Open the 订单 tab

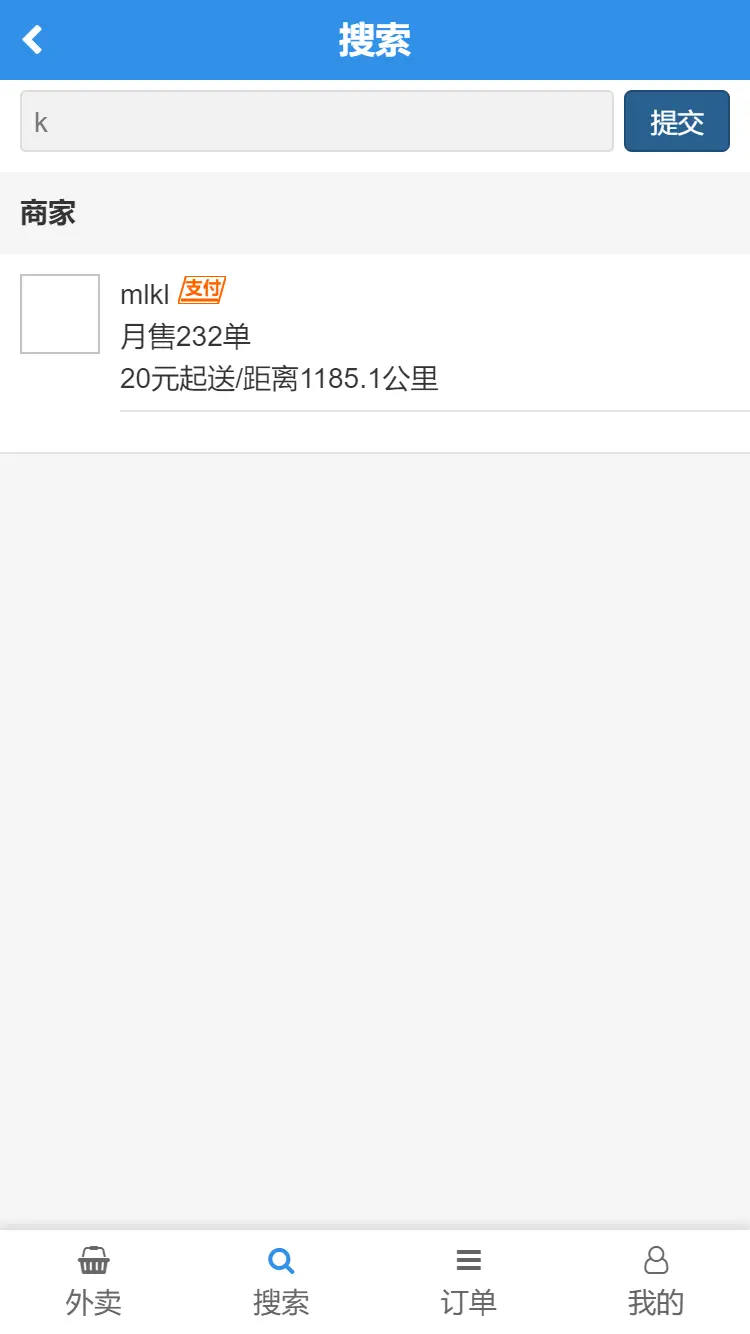[468, 1282]
